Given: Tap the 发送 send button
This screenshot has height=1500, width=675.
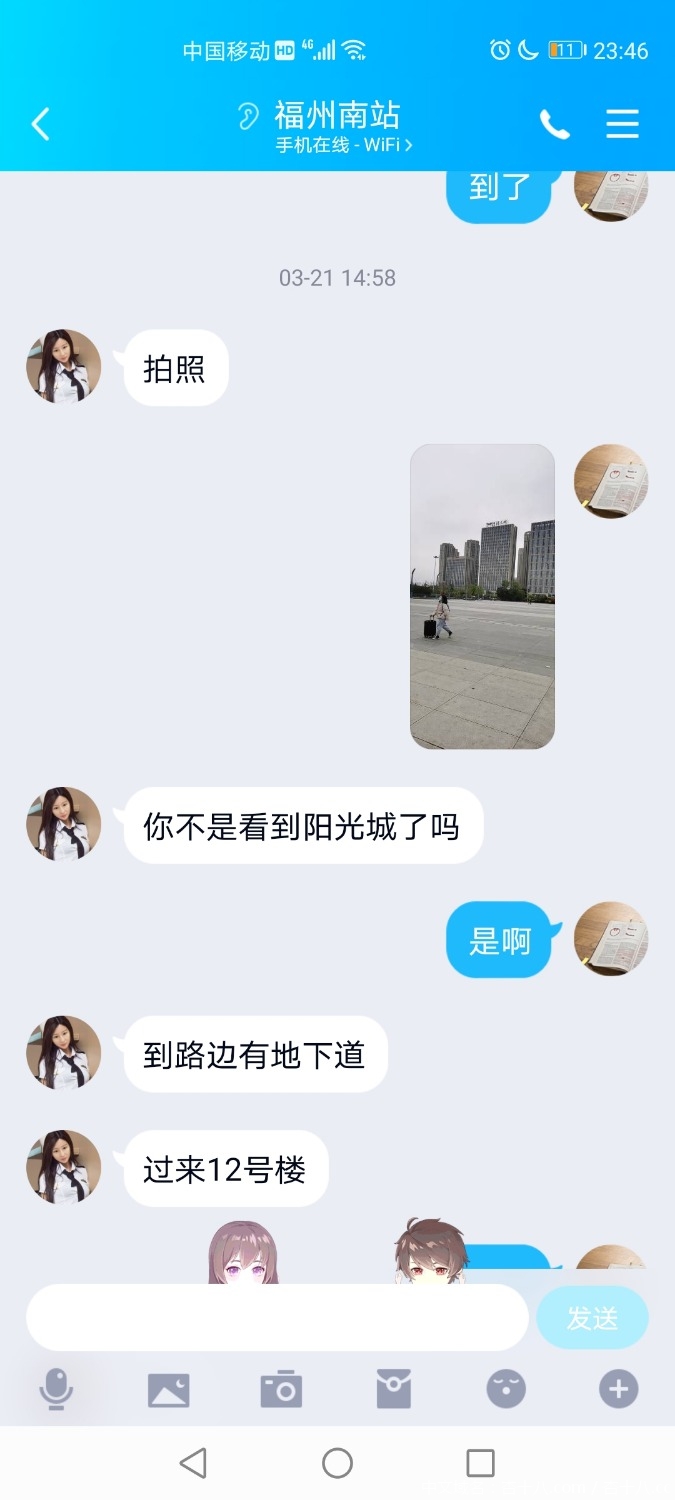Looking at the screenshot, I should coord(592,1318).
